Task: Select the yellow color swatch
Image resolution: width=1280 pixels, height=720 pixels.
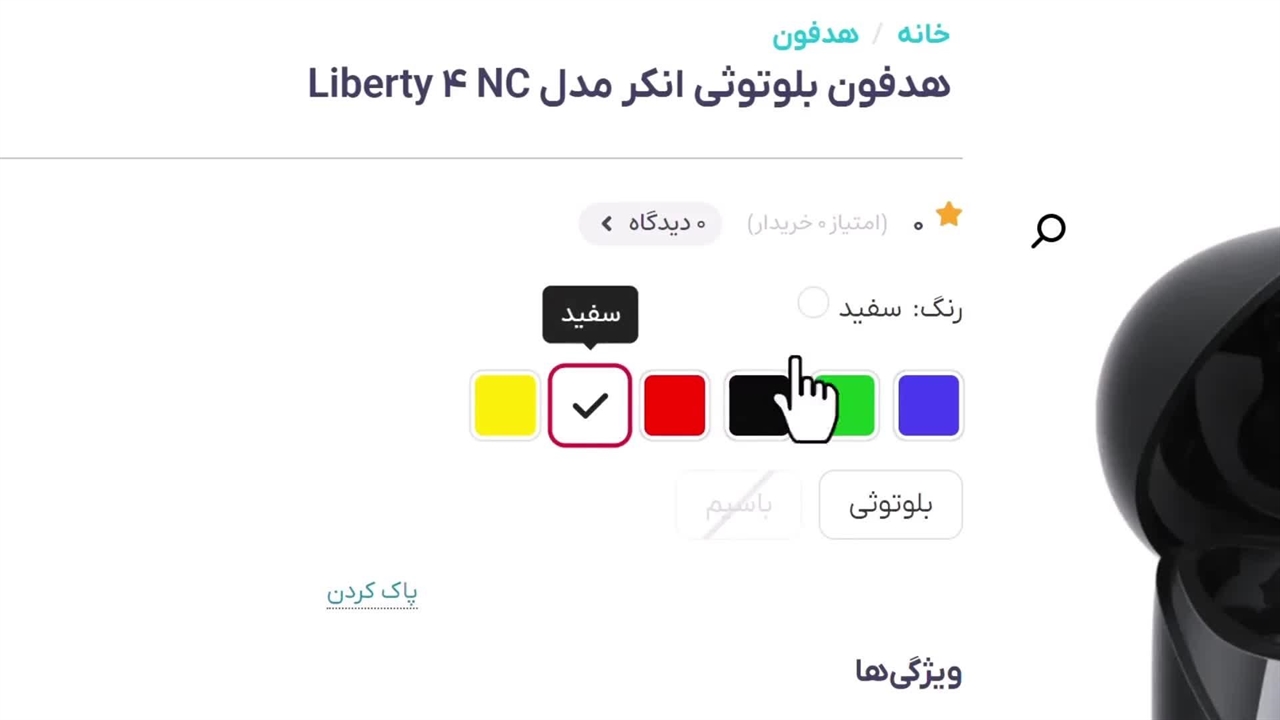Action: pos(505,405)
